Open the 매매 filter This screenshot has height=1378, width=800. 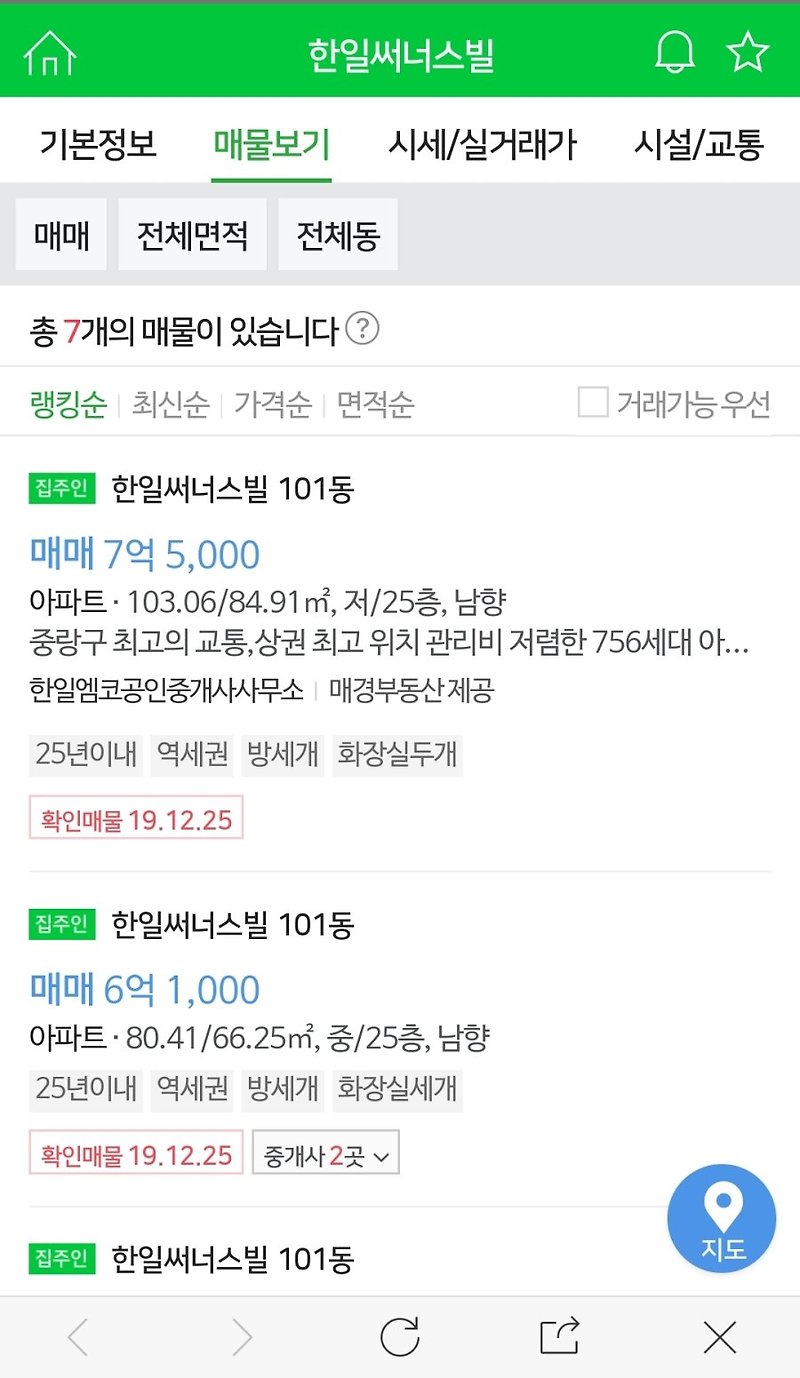point(62,235)
